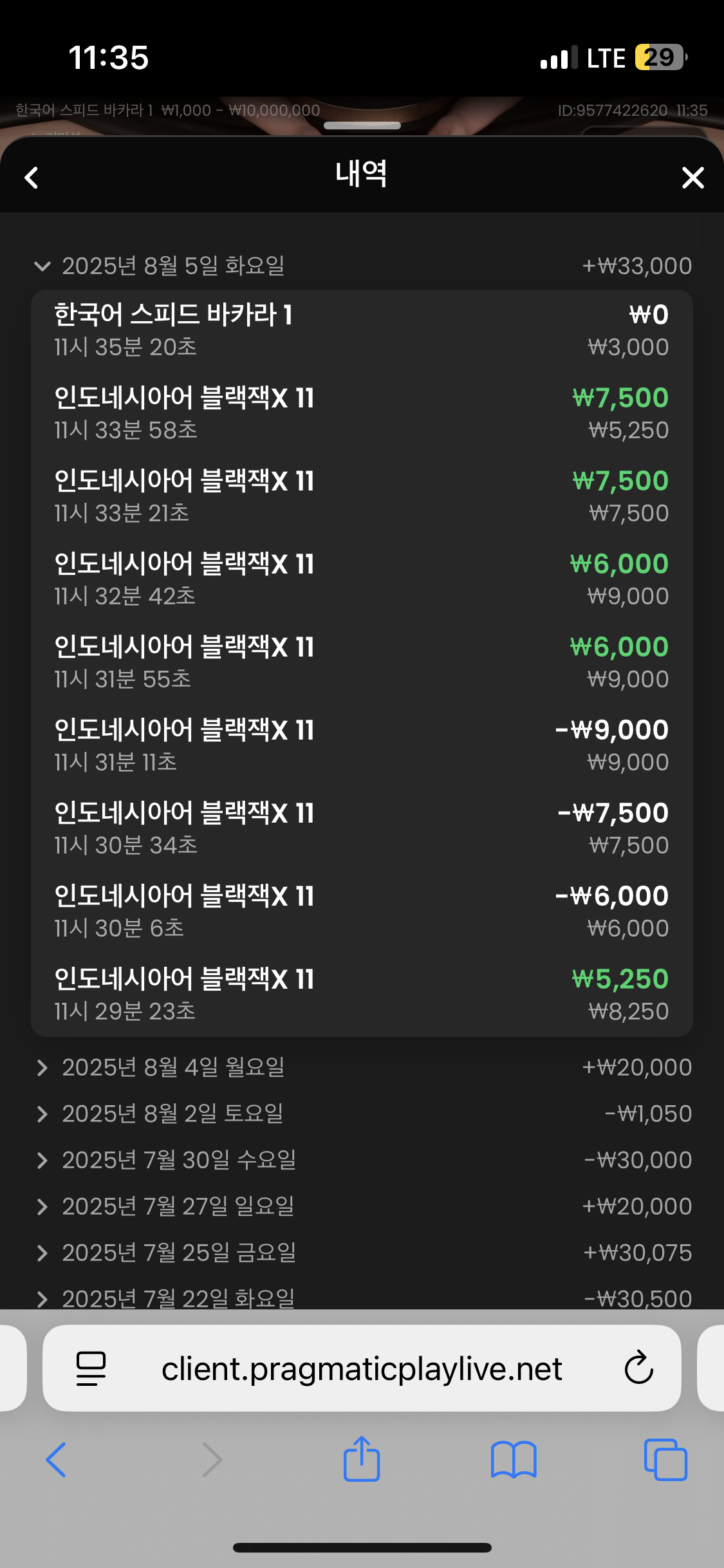
Task: Expand the 2025년 8월 2일 토요일 section
Action: click(x=362, y=1114)
